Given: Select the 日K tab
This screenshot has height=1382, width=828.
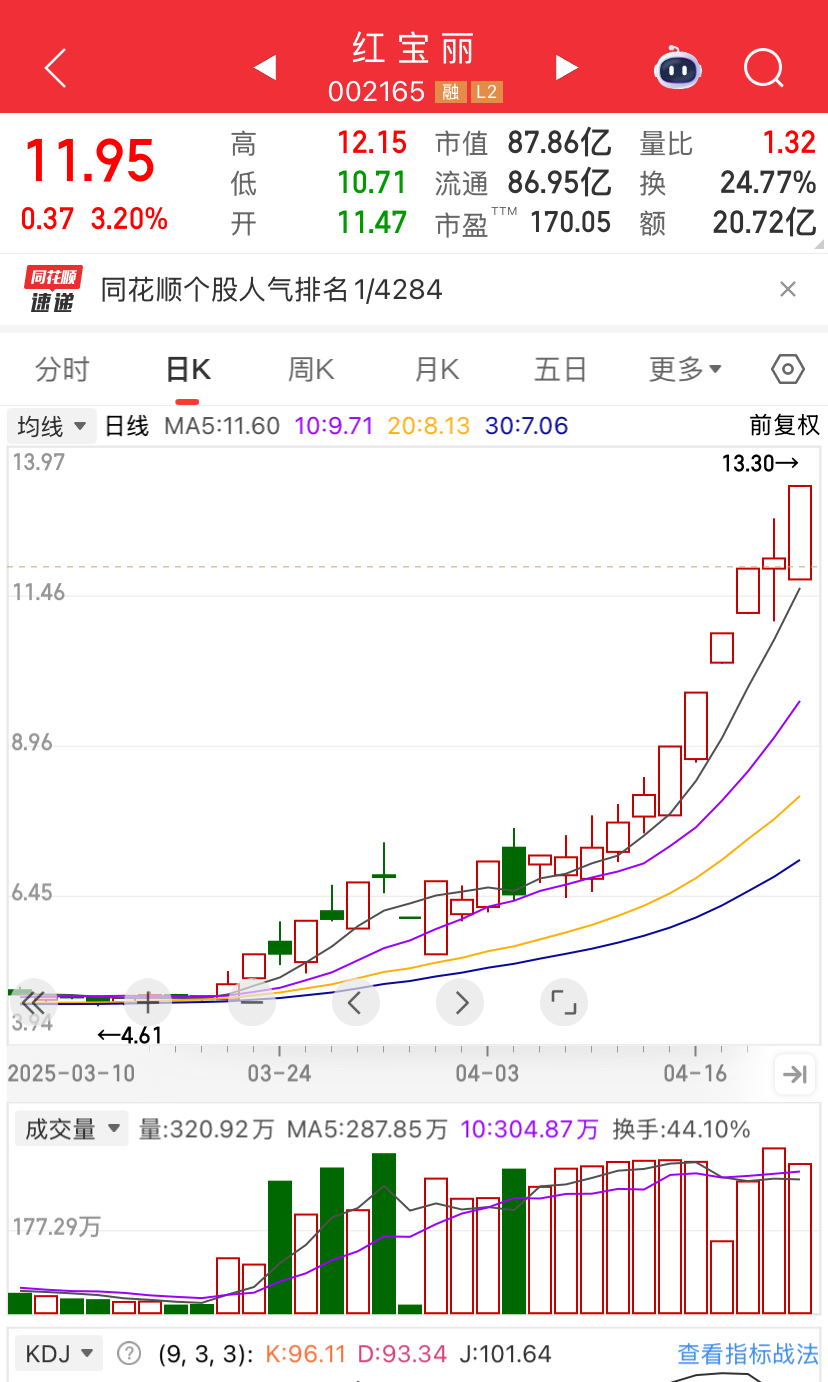Looking at the screenshot, I should point(187,370).
